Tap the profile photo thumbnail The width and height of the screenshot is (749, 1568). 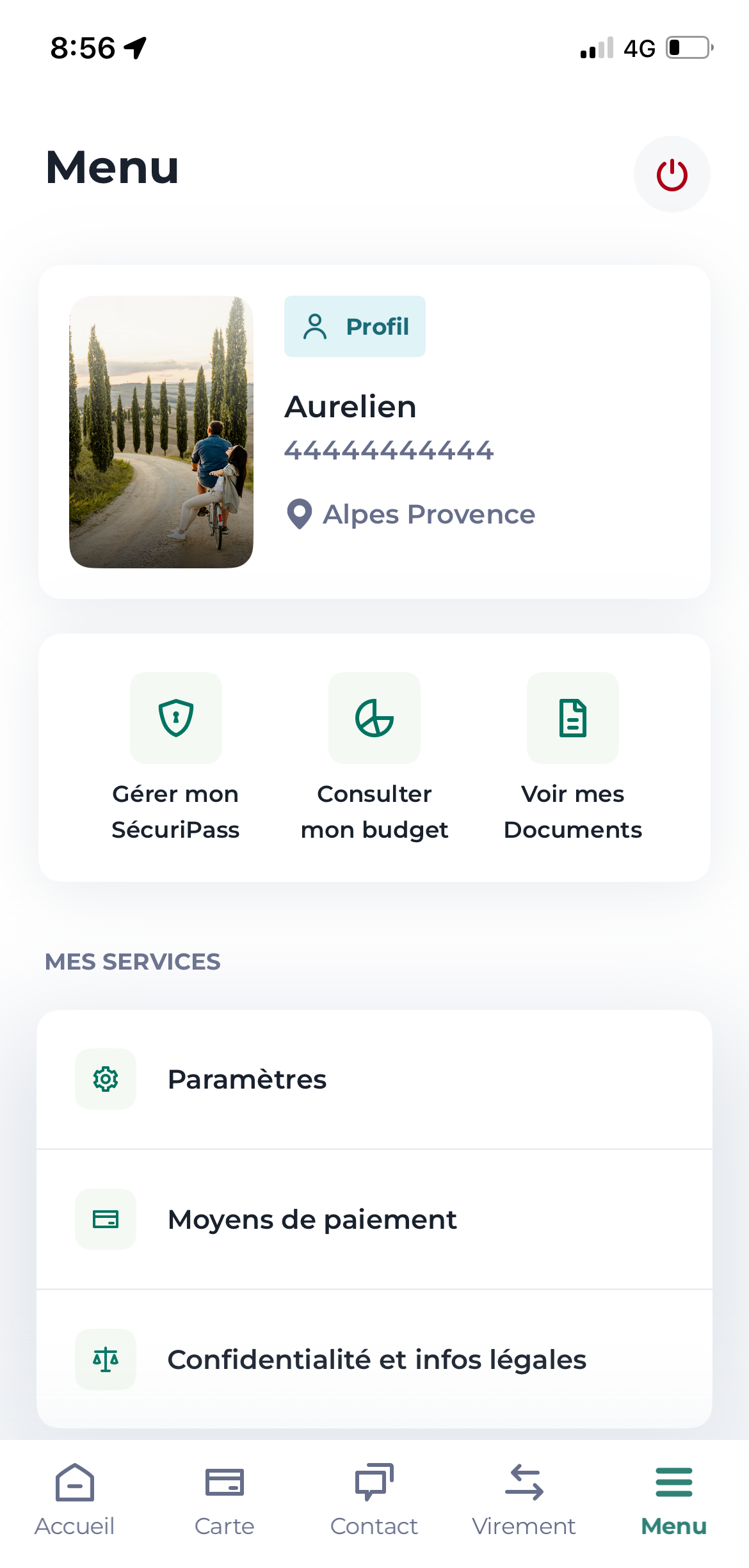point(161,432)
